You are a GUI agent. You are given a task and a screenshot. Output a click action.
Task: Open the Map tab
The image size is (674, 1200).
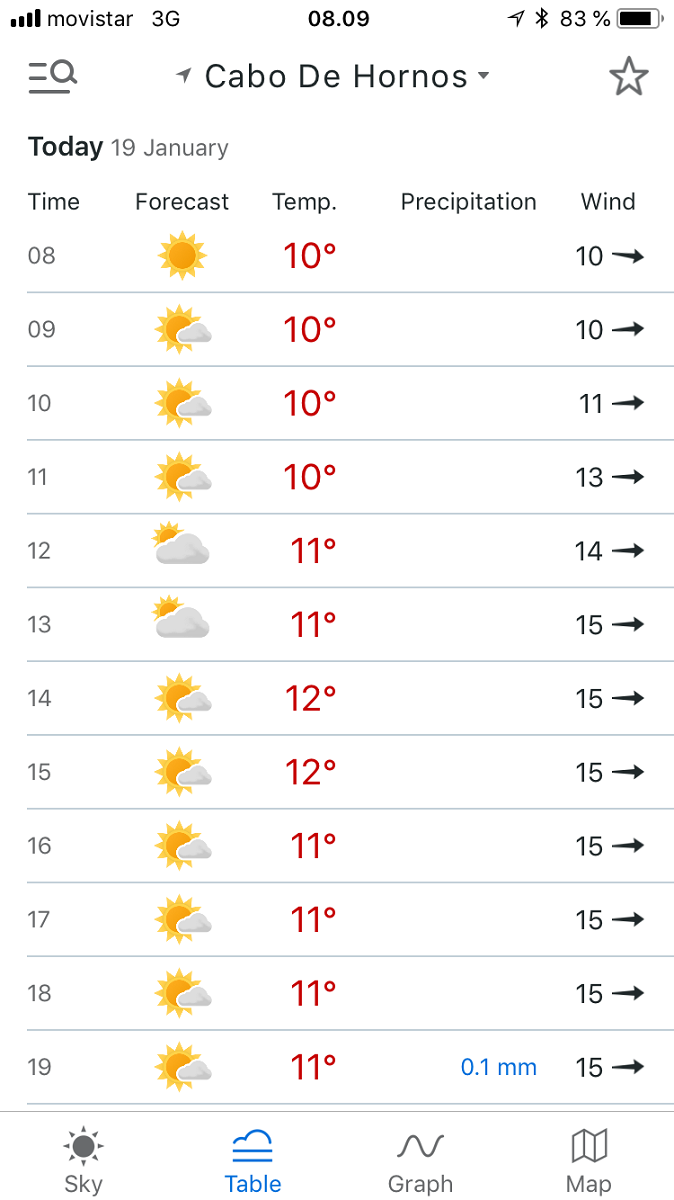click(588, 1160)
